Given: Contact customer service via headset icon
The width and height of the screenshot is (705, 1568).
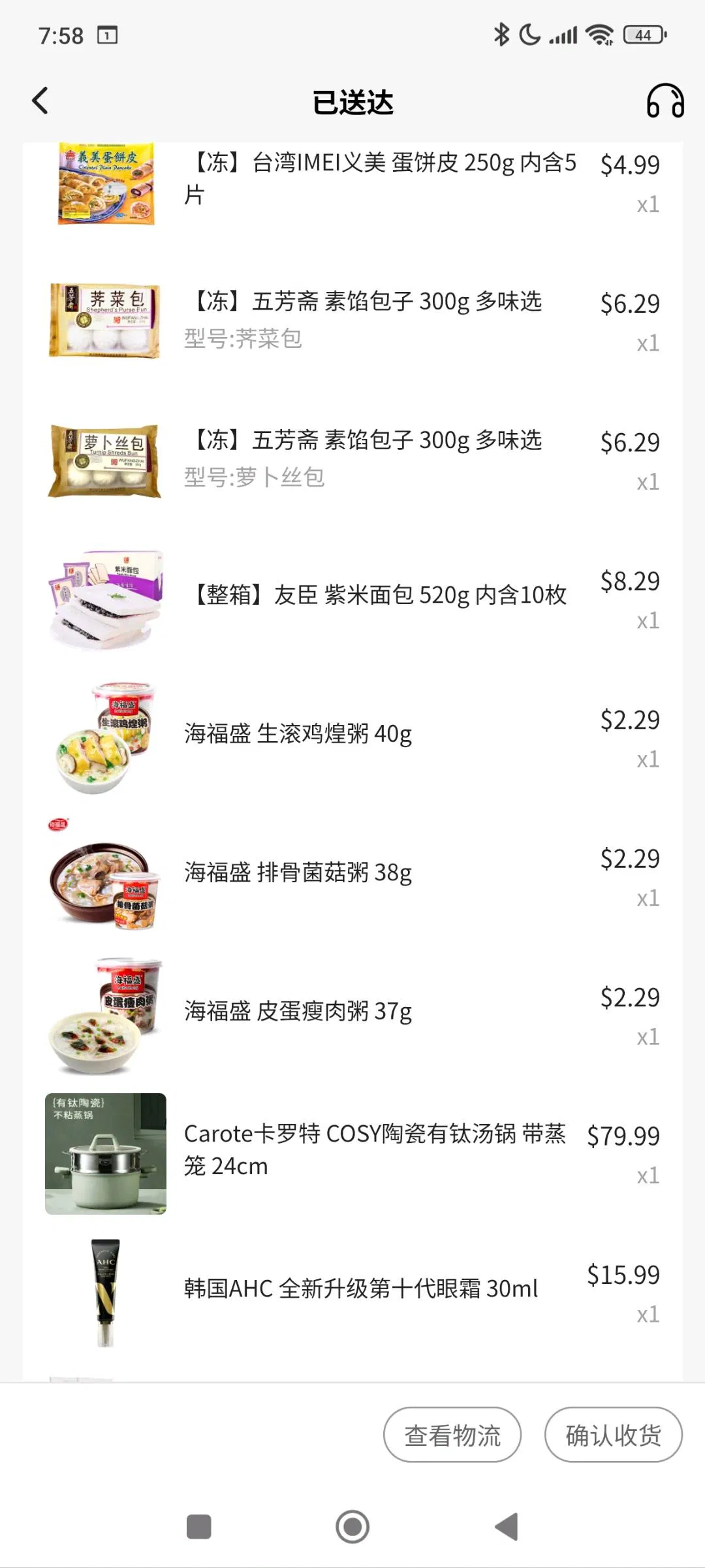Looking at the screenshot, I should click(x=665, y=101).
